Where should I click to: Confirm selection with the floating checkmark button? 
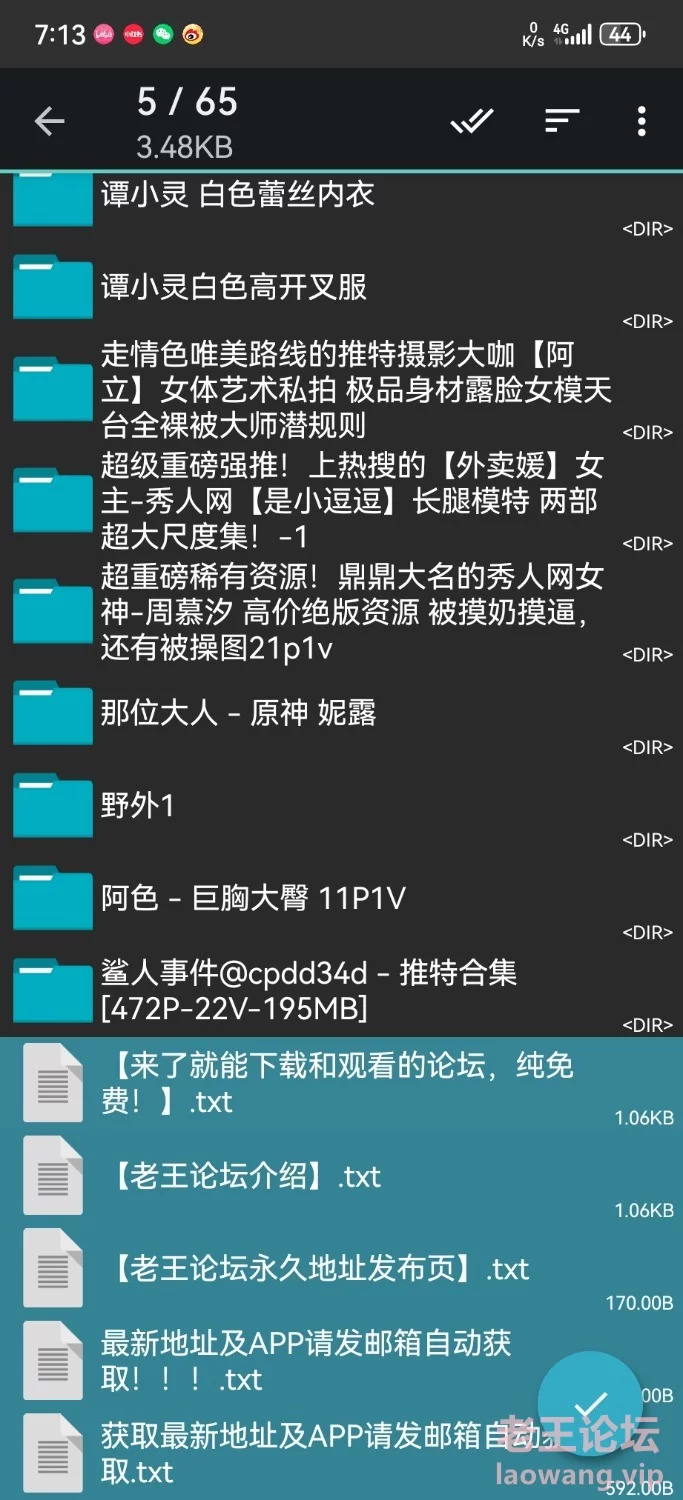(x=590, y=1404)
